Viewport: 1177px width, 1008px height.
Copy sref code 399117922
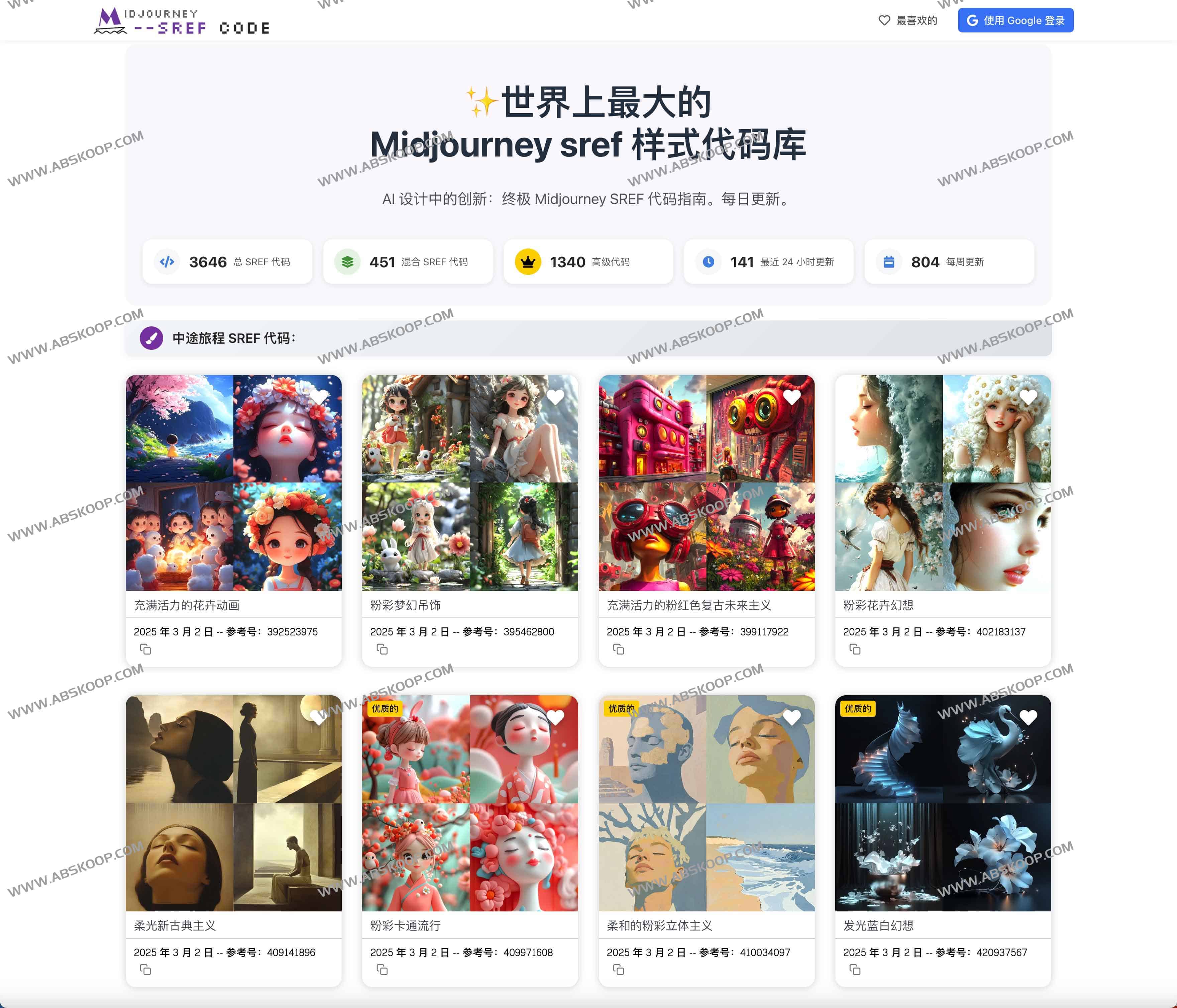click(x=619, y=649)
